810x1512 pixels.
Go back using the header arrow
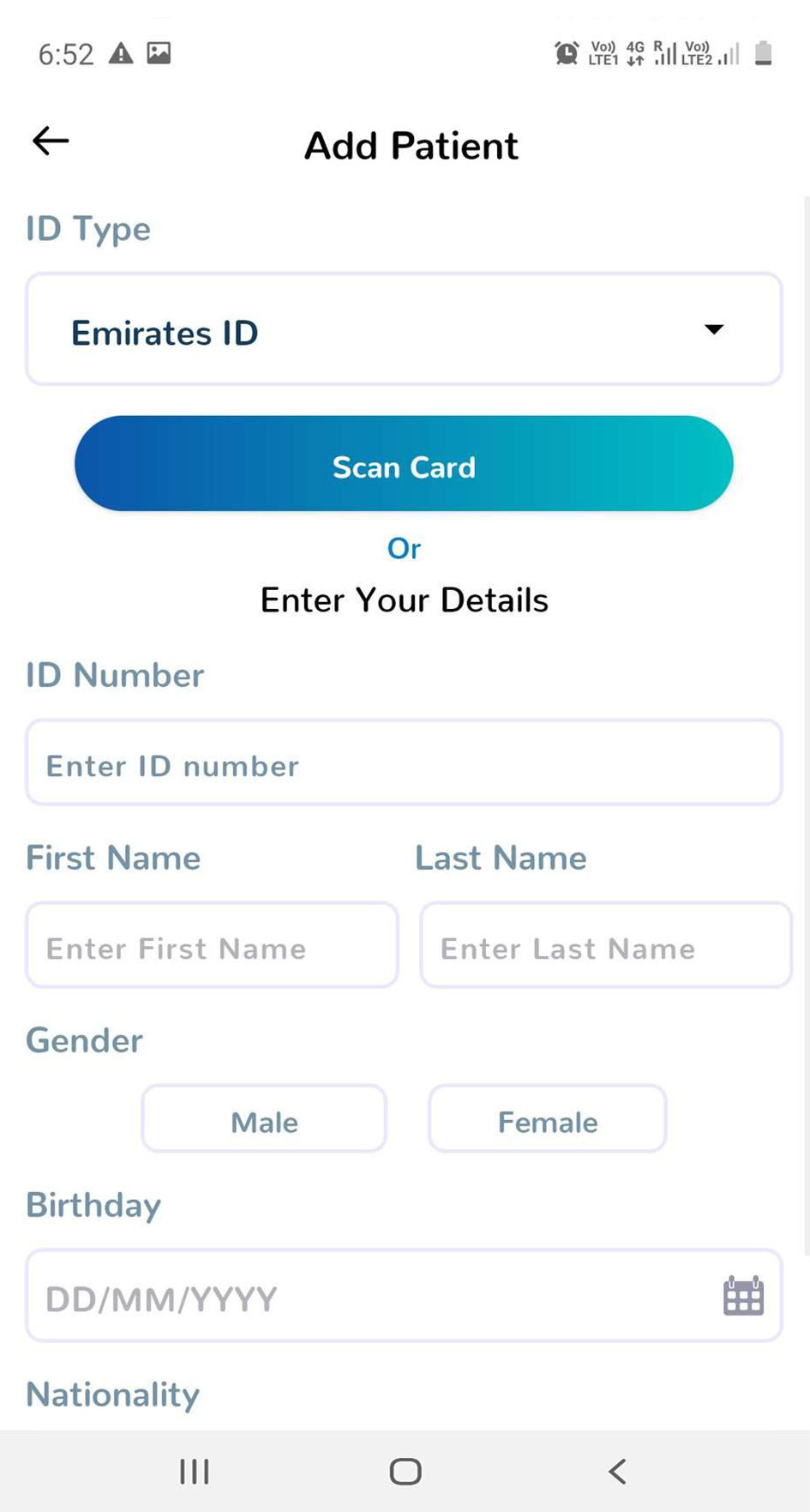pyautogui.click(x=51, y=141)
